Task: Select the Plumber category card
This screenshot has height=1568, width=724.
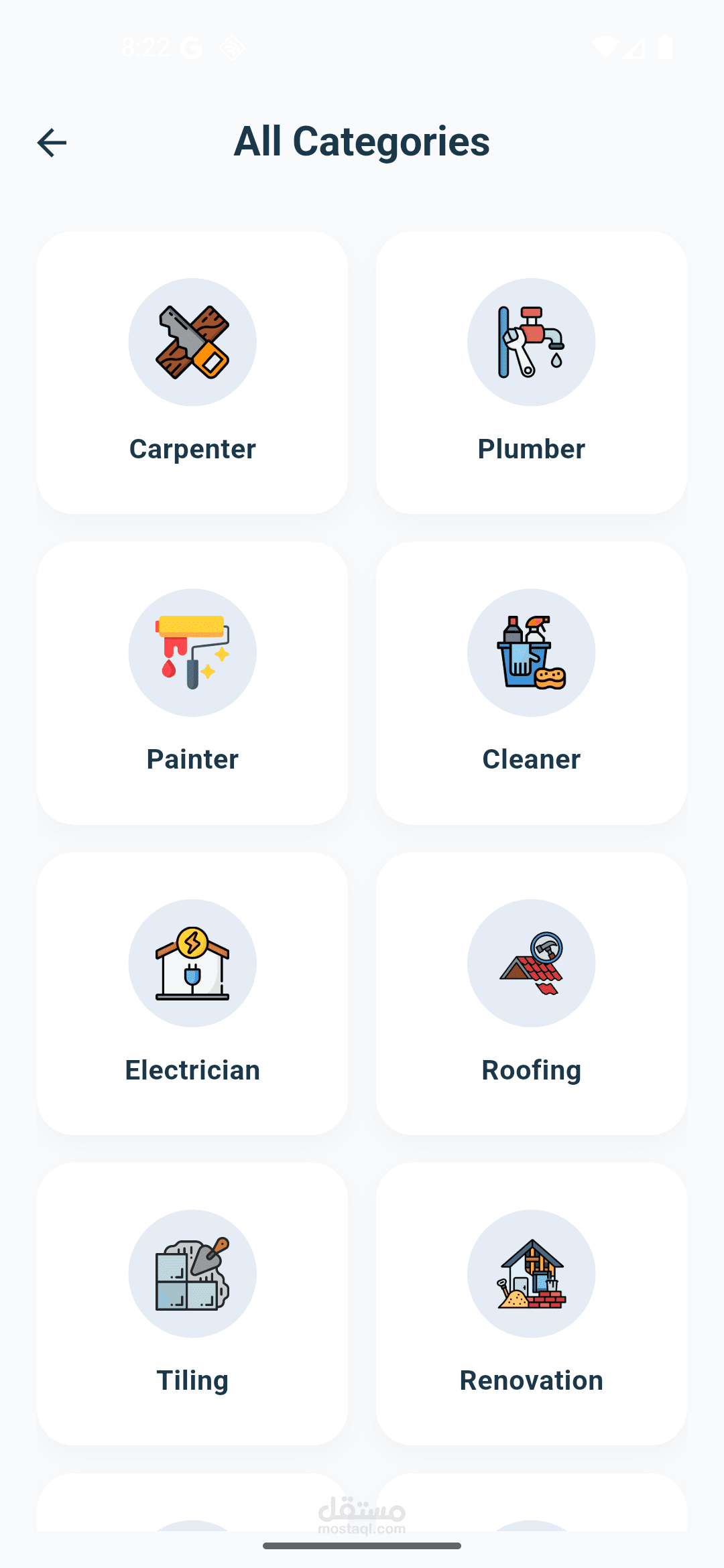Action: pyautogui.click(x=531, y=373)
